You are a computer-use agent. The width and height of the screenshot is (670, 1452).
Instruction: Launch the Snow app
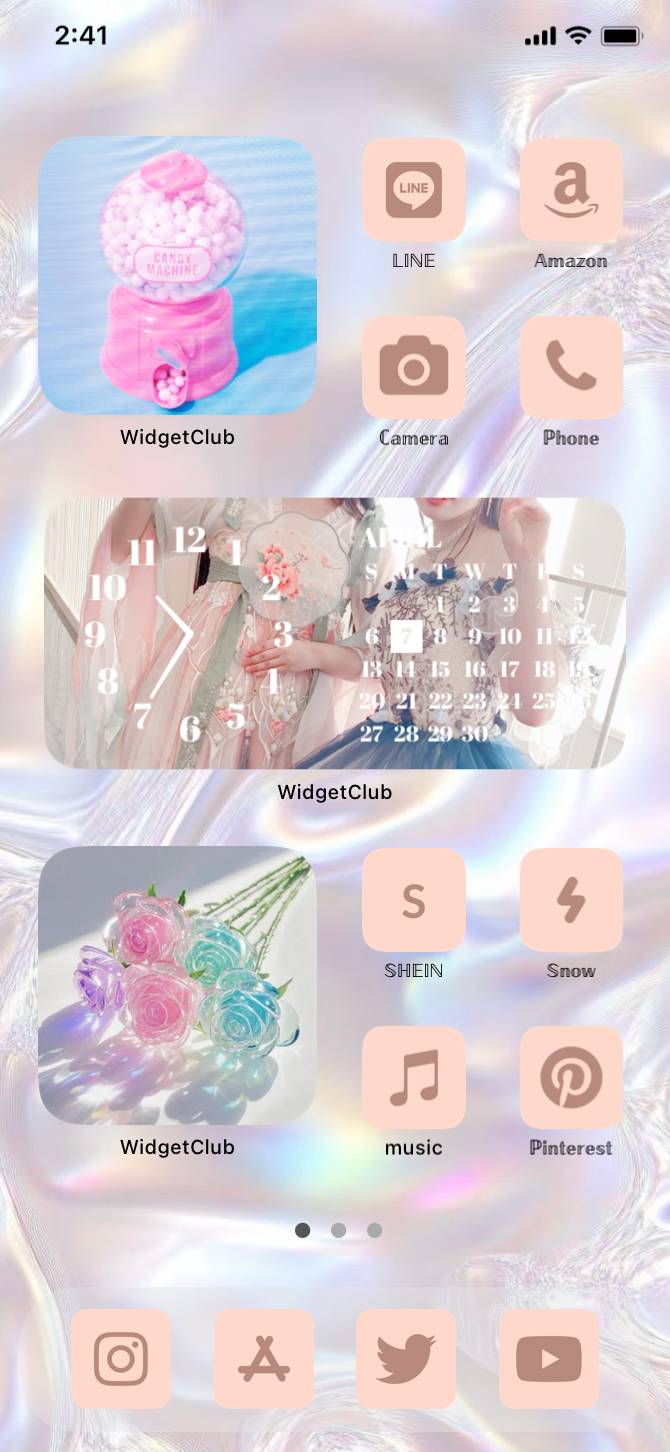[x=571, y=899]
